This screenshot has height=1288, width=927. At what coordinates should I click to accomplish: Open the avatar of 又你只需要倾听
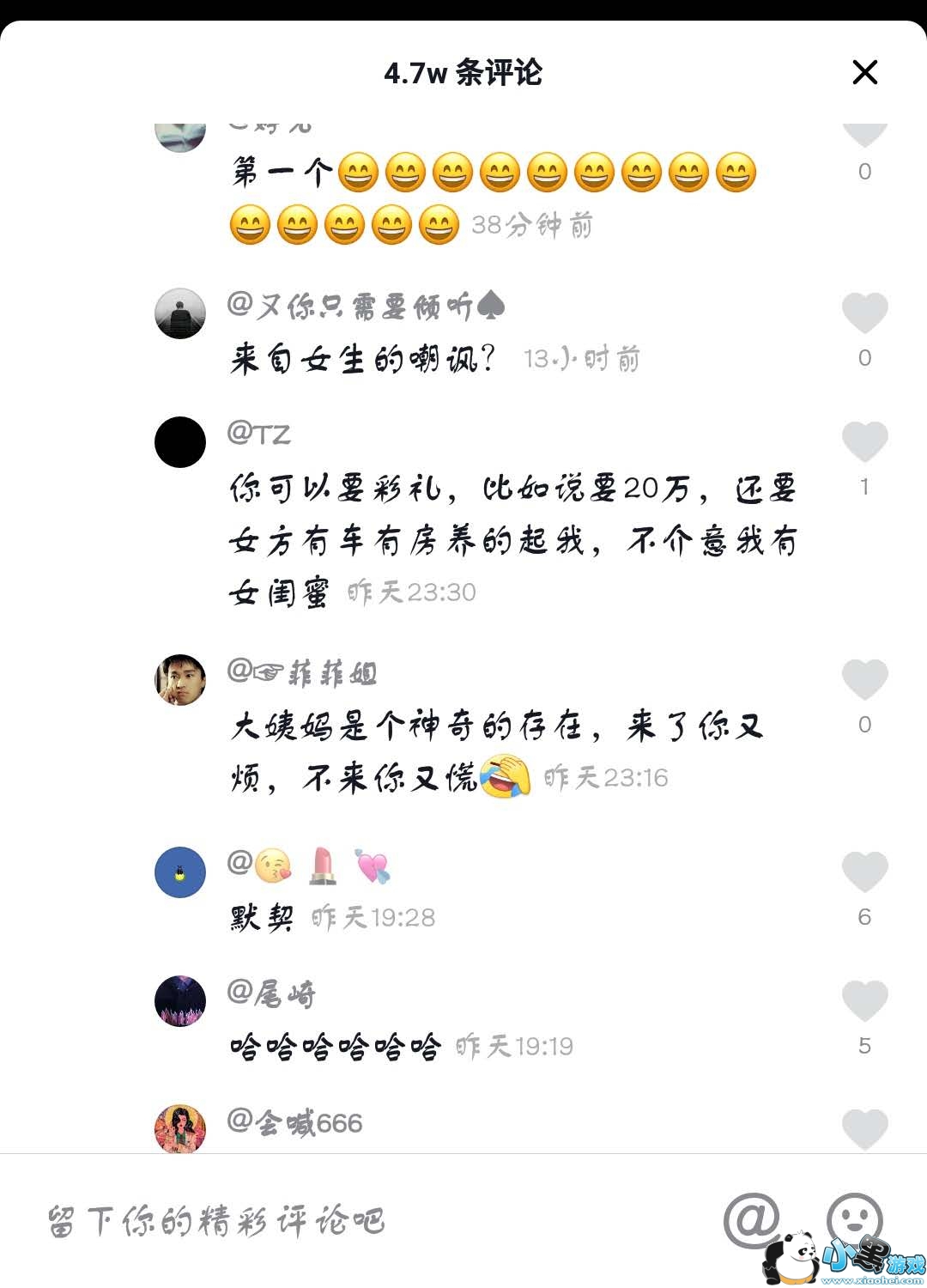pyautogui.click(x=180, y=313)
